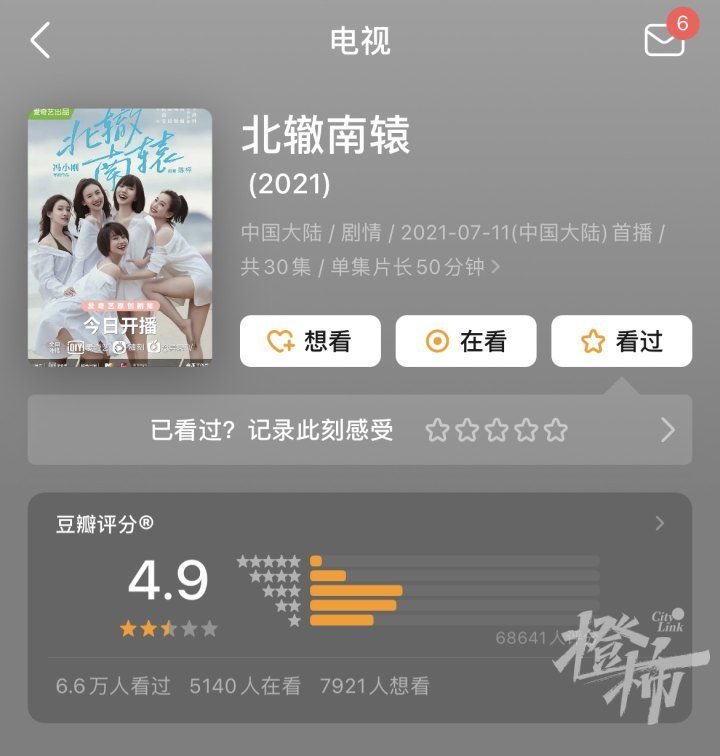The image size is (720, 756).
Task: Mark the show as 看过
Action: 621,341
